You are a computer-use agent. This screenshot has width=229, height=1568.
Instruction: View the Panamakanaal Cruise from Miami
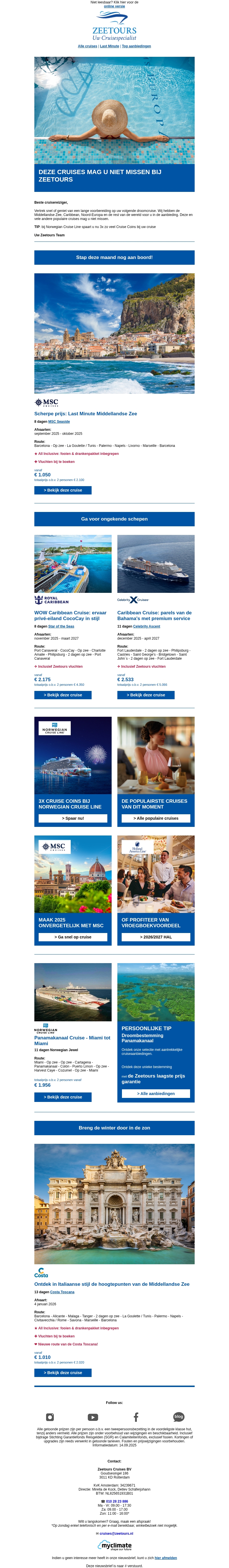tap(63, 1097)
